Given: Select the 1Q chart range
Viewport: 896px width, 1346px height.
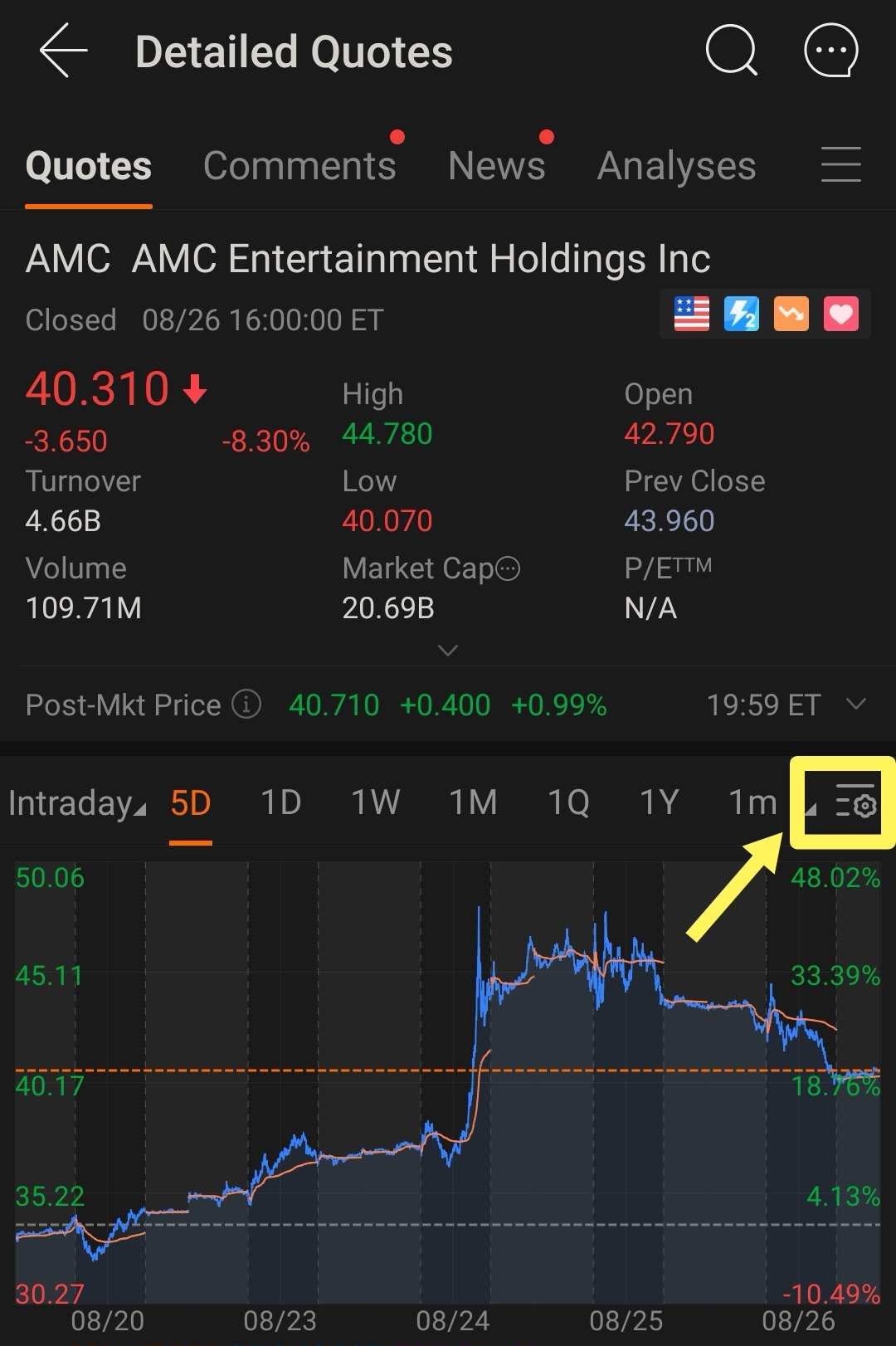Looking at the screenshot, I should coord(568,803).
